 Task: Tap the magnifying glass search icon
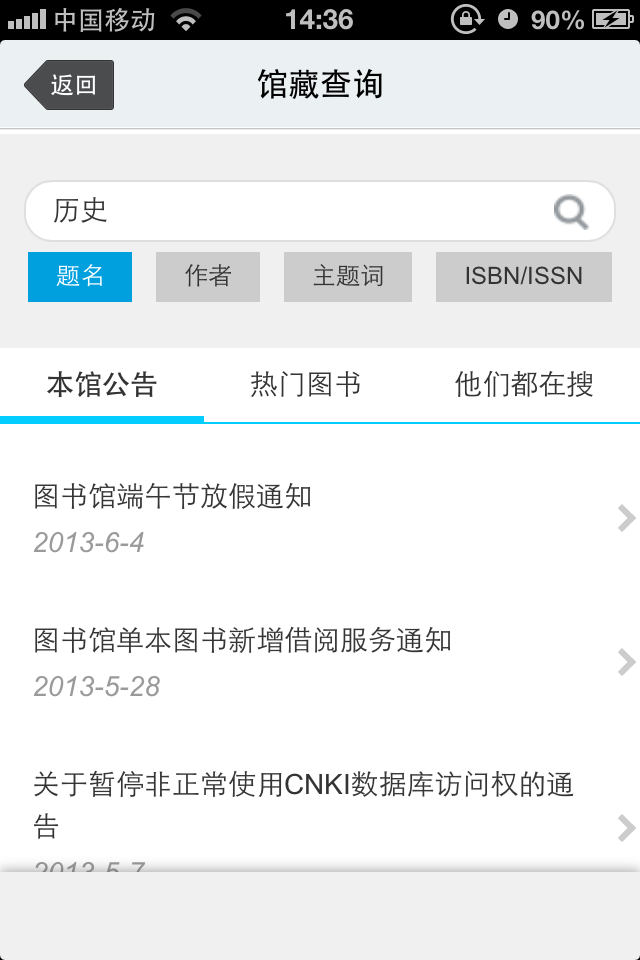[571, 212]
